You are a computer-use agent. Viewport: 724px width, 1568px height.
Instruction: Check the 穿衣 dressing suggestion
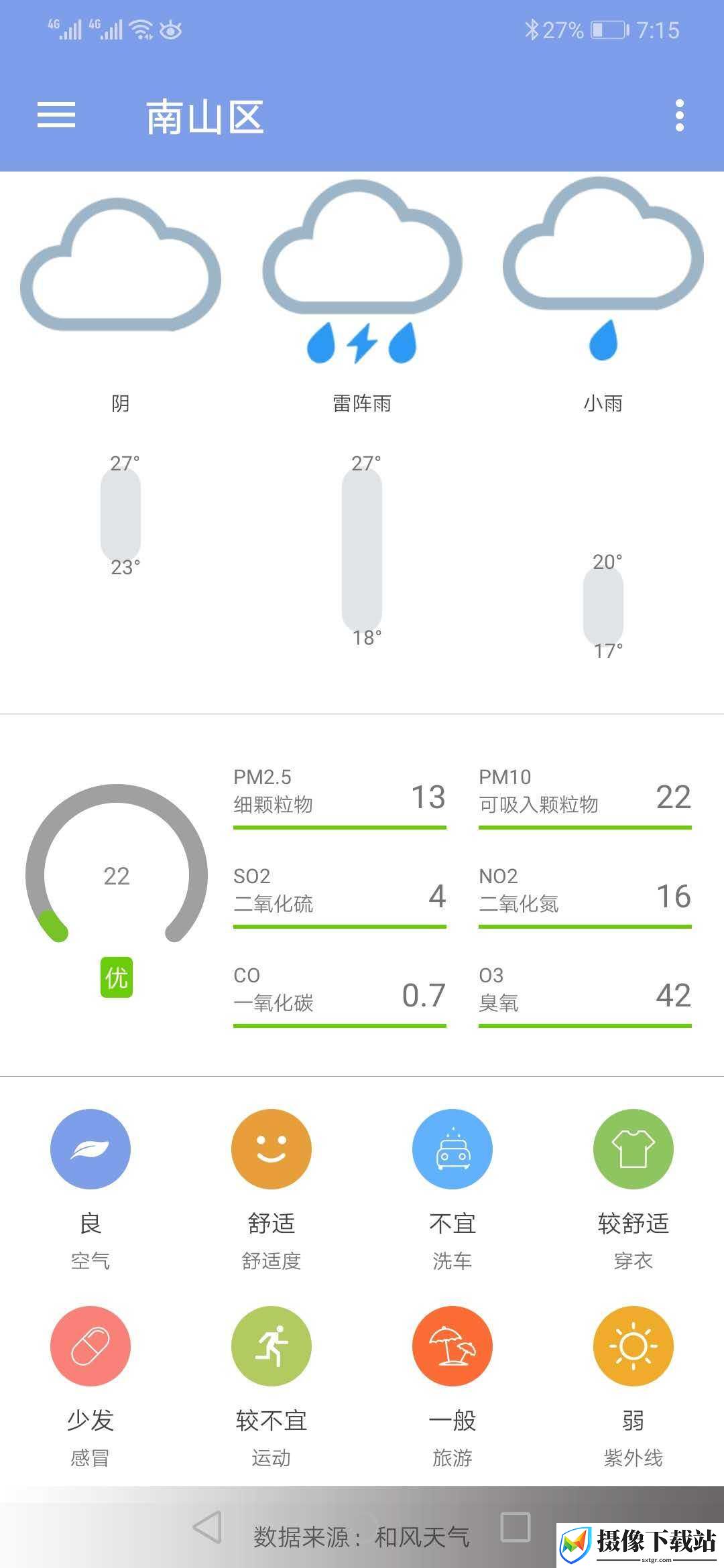633,1190
